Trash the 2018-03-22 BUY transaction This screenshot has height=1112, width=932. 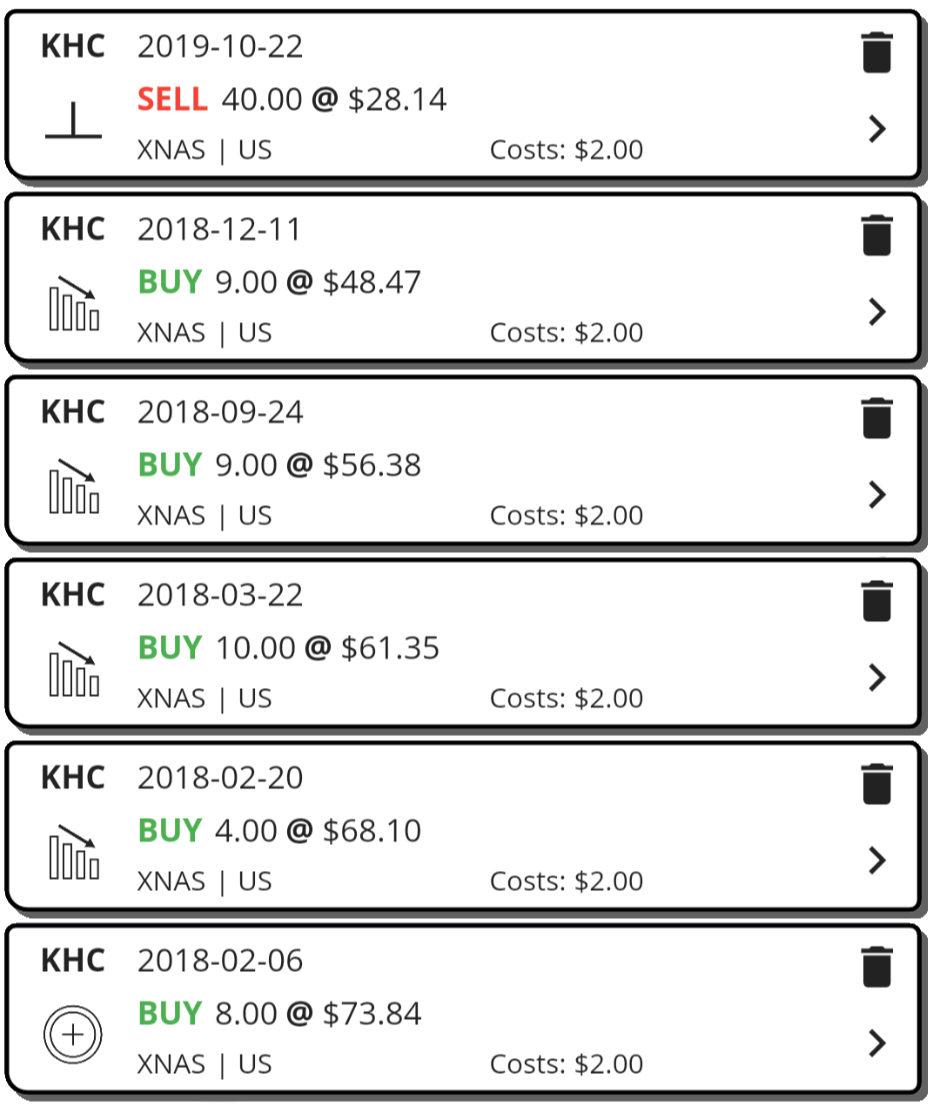click(876, 601)
